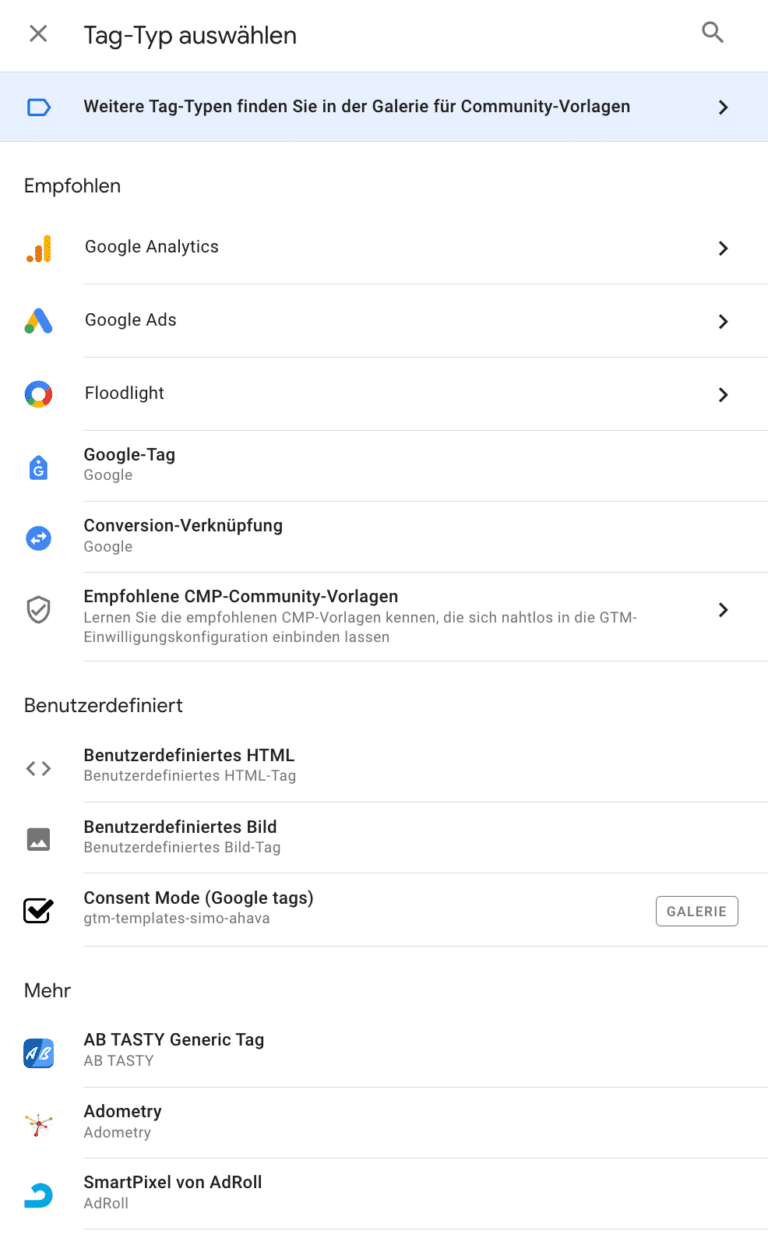Click the Benutzerdefiniertes HTML code icon
Viewport: 768px width, 1245px height.
[38, 767]
